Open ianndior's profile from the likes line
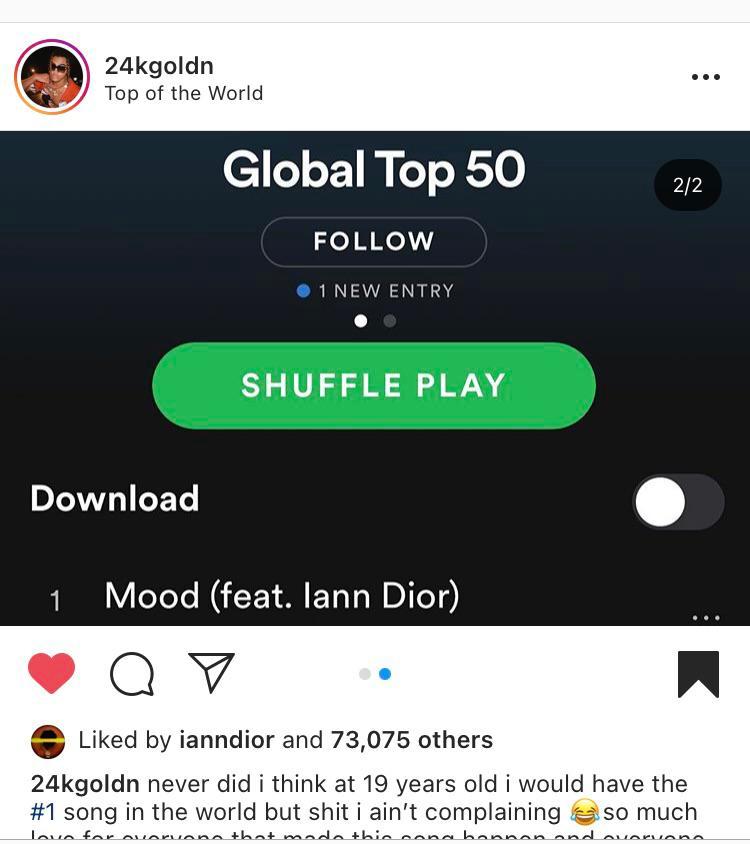 [x=227, y=740]
